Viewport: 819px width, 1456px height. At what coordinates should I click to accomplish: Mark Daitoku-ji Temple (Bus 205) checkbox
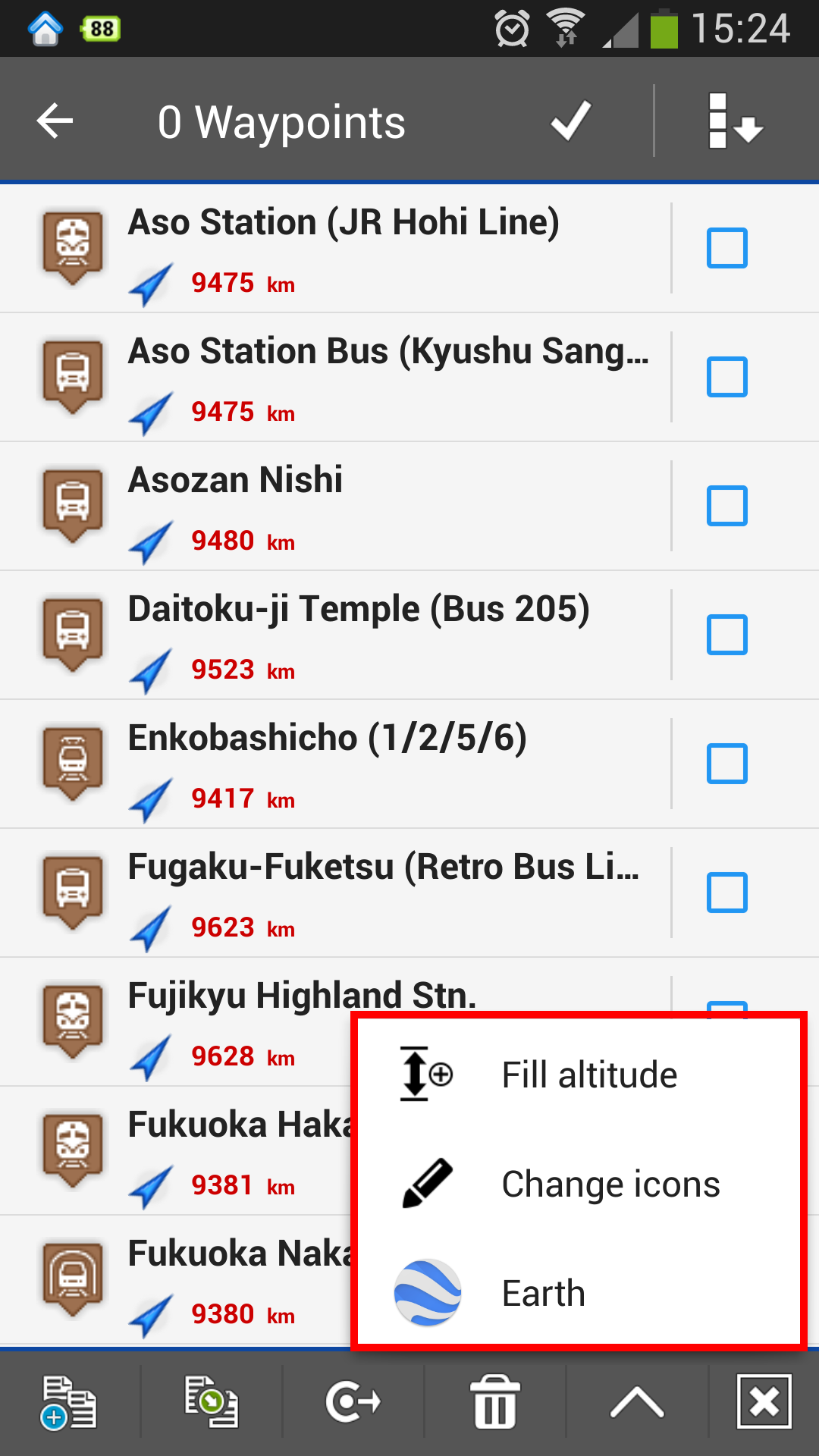click(726, 635)
